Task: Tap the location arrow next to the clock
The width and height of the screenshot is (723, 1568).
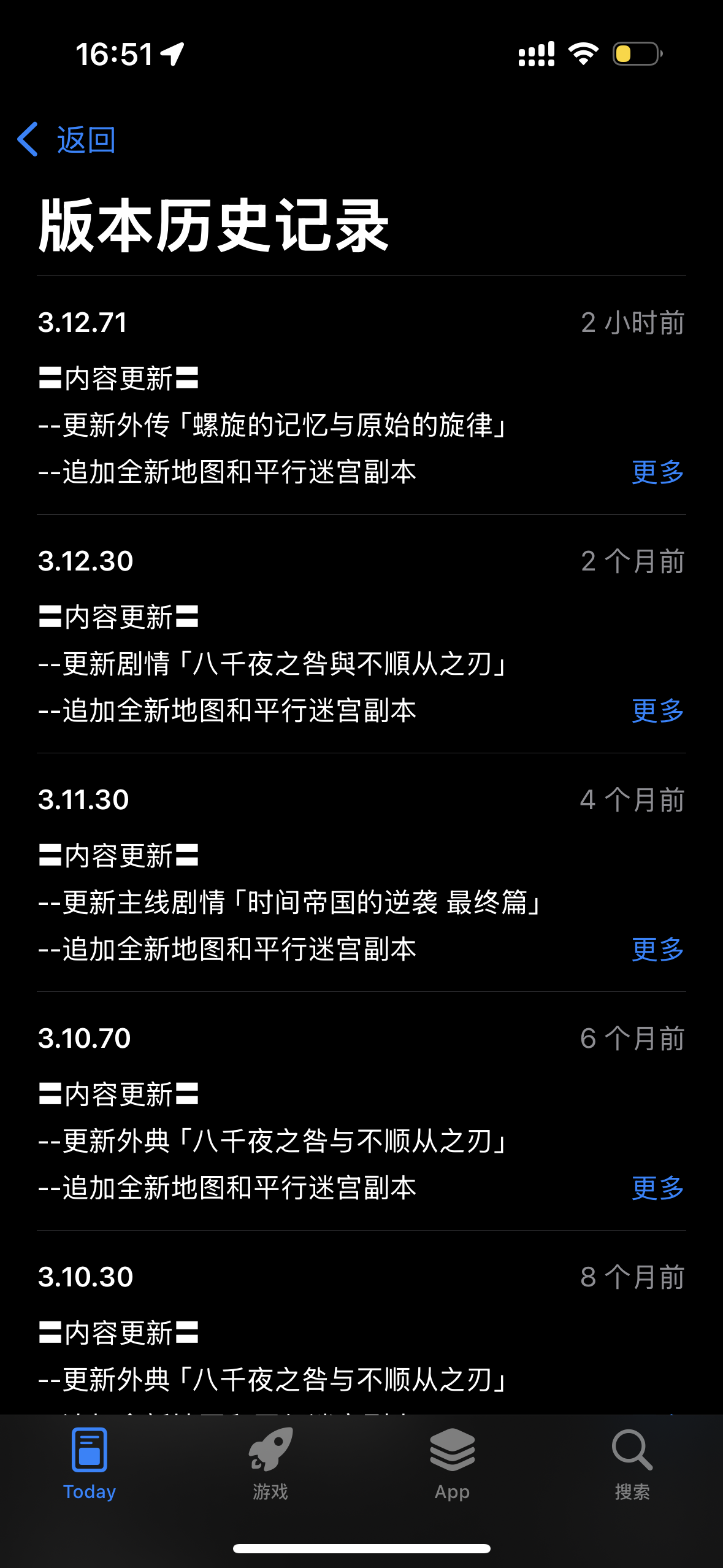Action: point(174,54)
